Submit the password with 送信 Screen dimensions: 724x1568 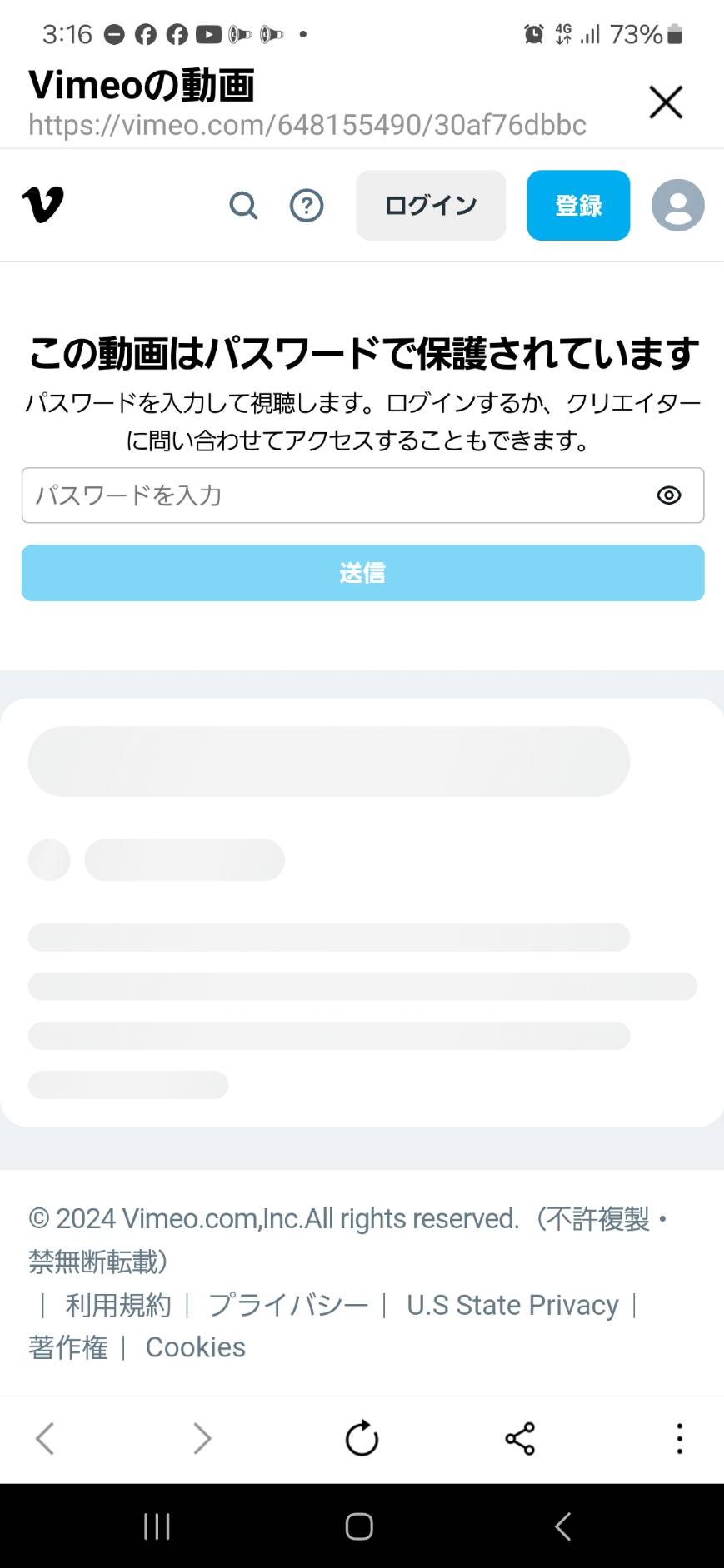click(362, 573)
